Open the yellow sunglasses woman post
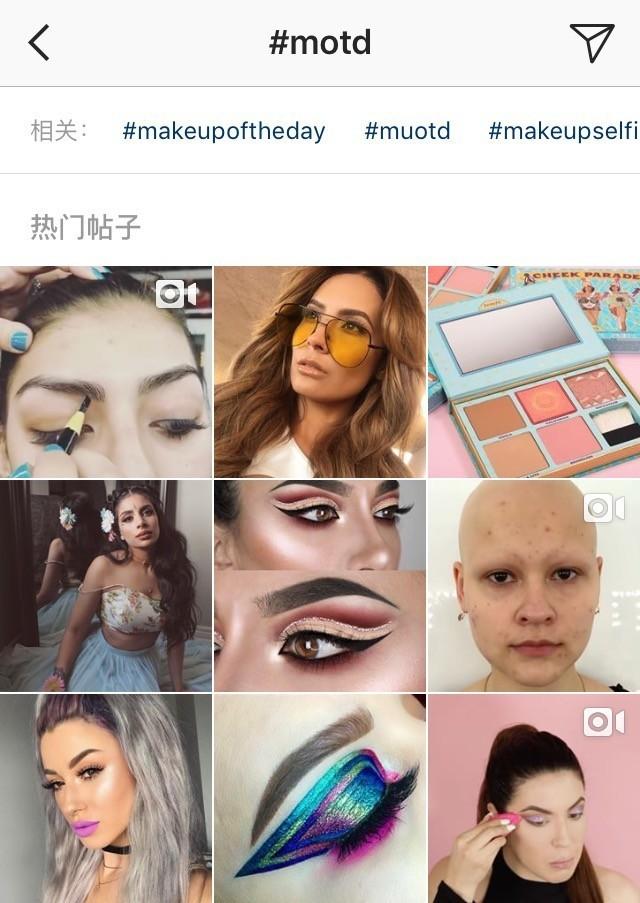 320,371
